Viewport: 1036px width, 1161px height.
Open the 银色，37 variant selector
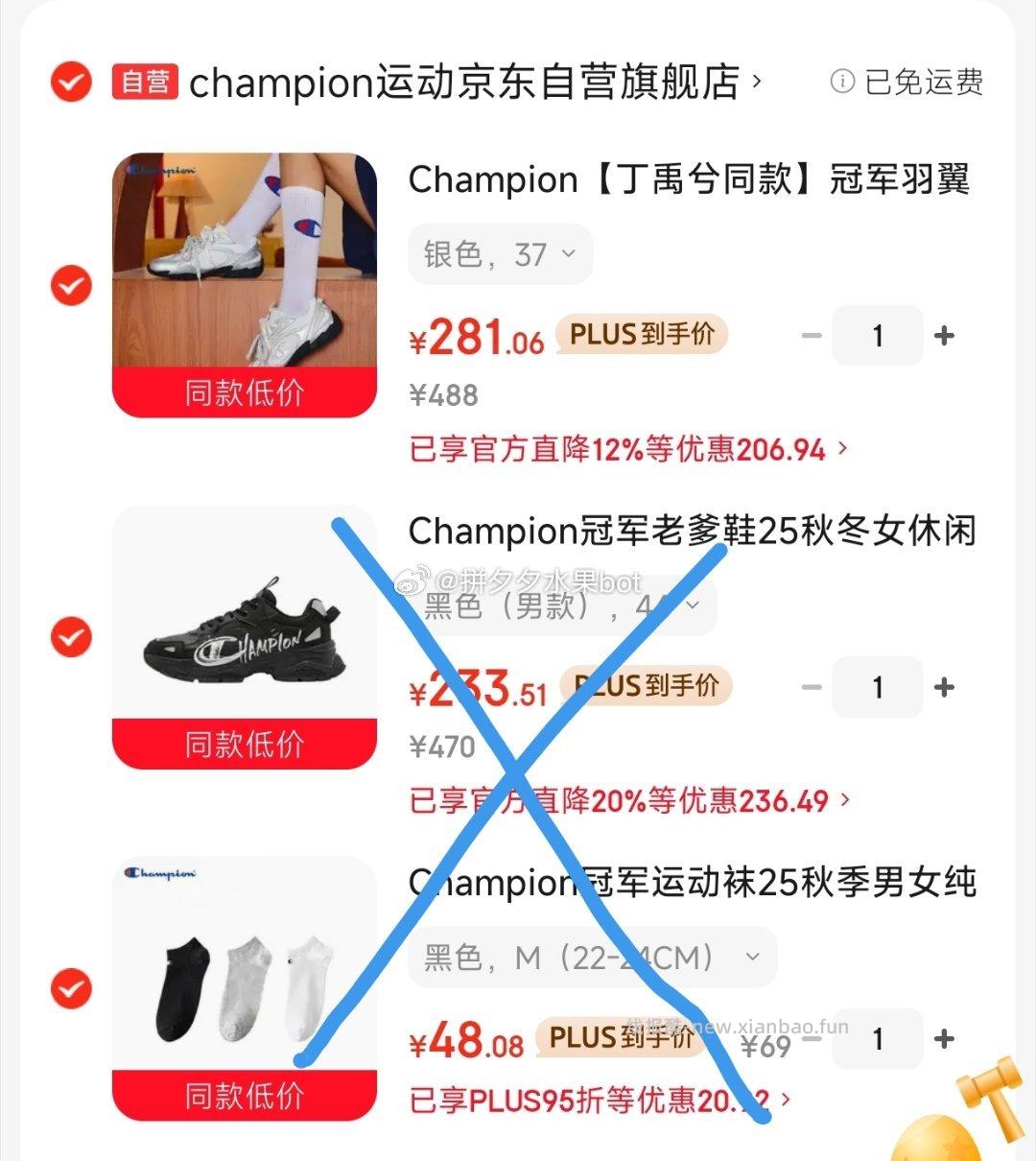pyautogui.click(x=500, y=253)
